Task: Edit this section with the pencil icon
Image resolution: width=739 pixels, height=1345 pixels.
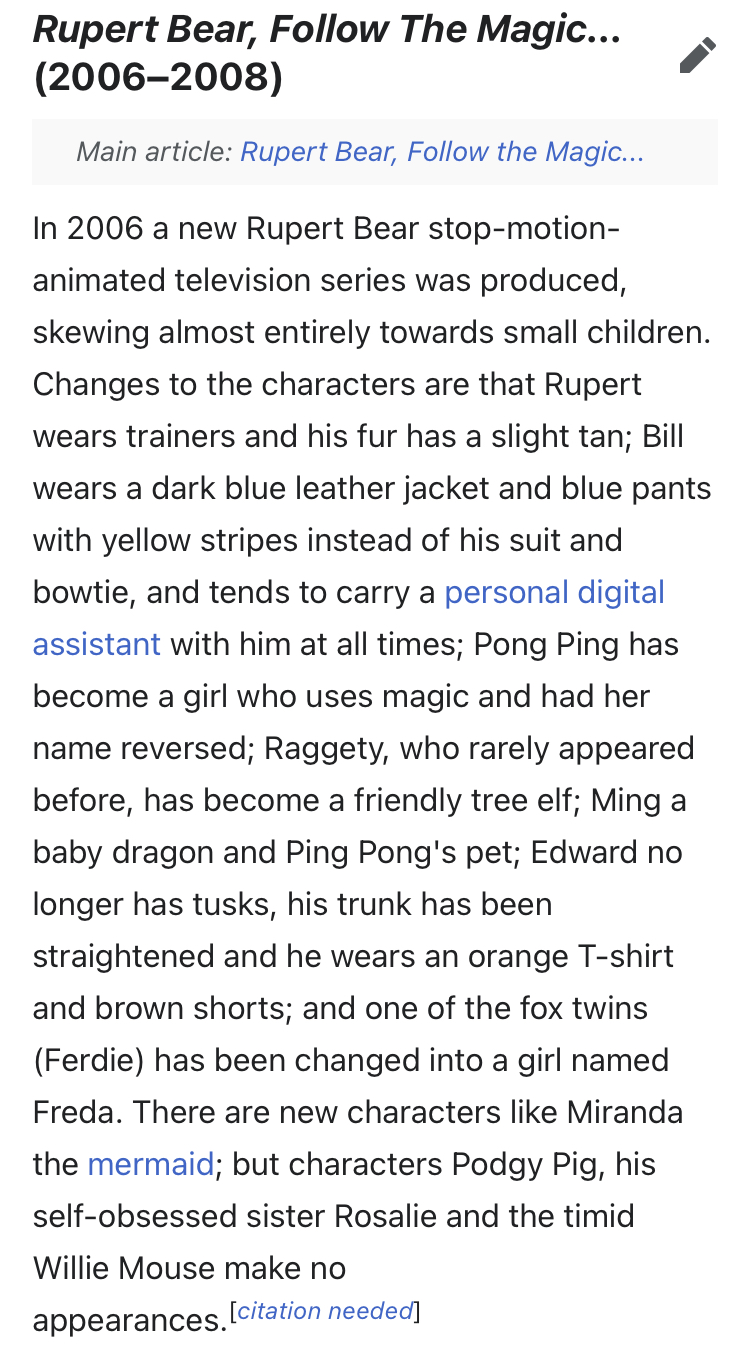Action: click(697, 55)
